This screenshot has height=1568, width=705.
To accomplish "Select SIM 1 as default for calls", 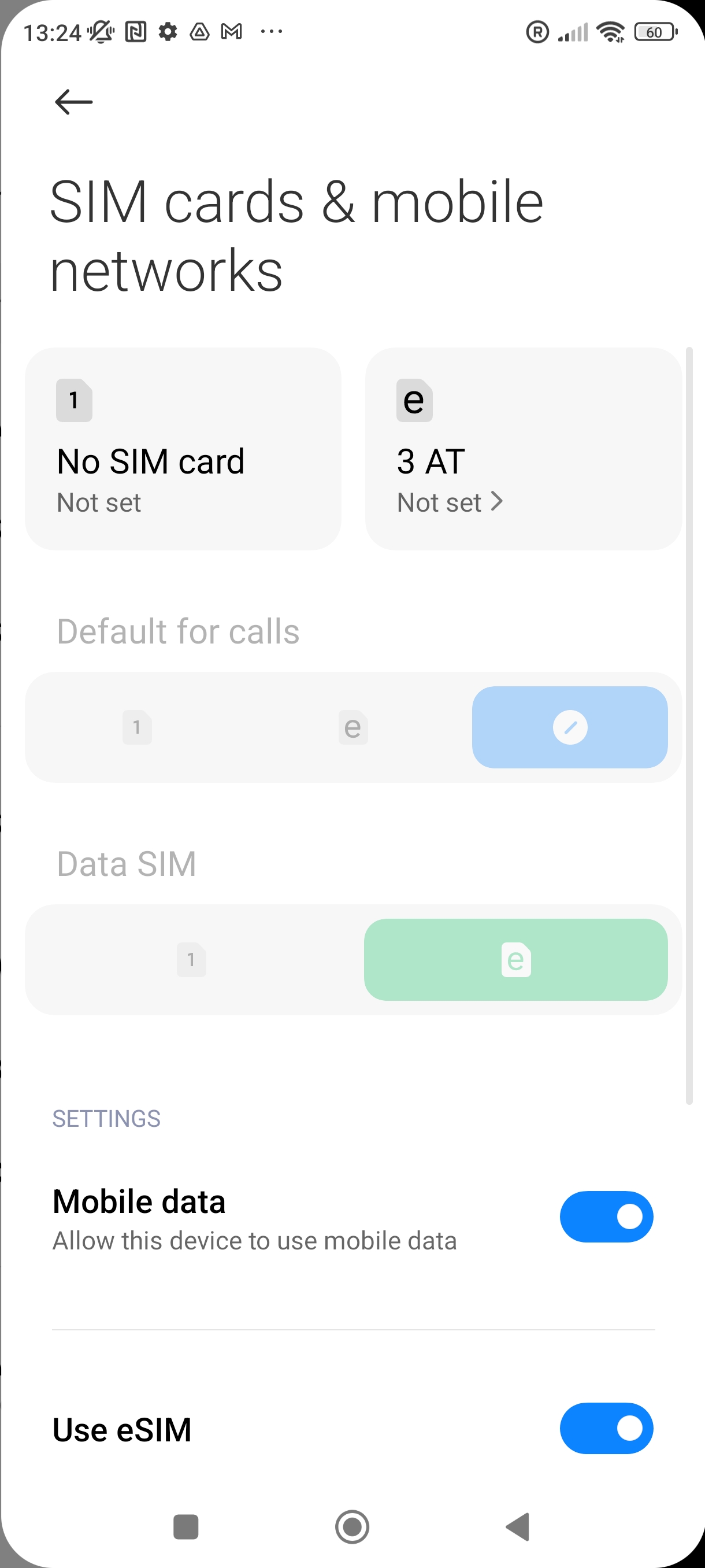I will tap(137, 728).
